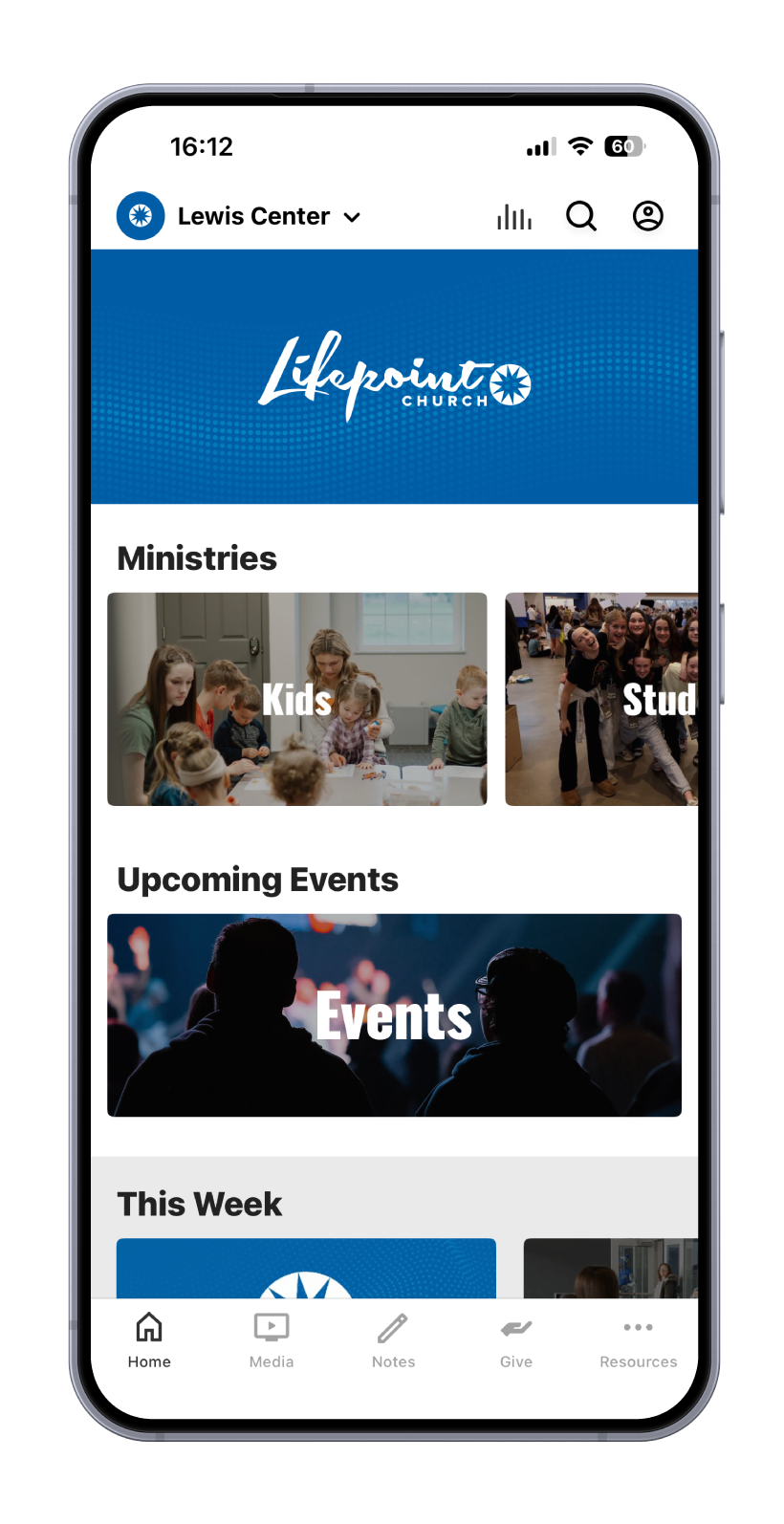Switch to the Give tab
The image size is (784, 1524).
click(x=515, y=1339)
